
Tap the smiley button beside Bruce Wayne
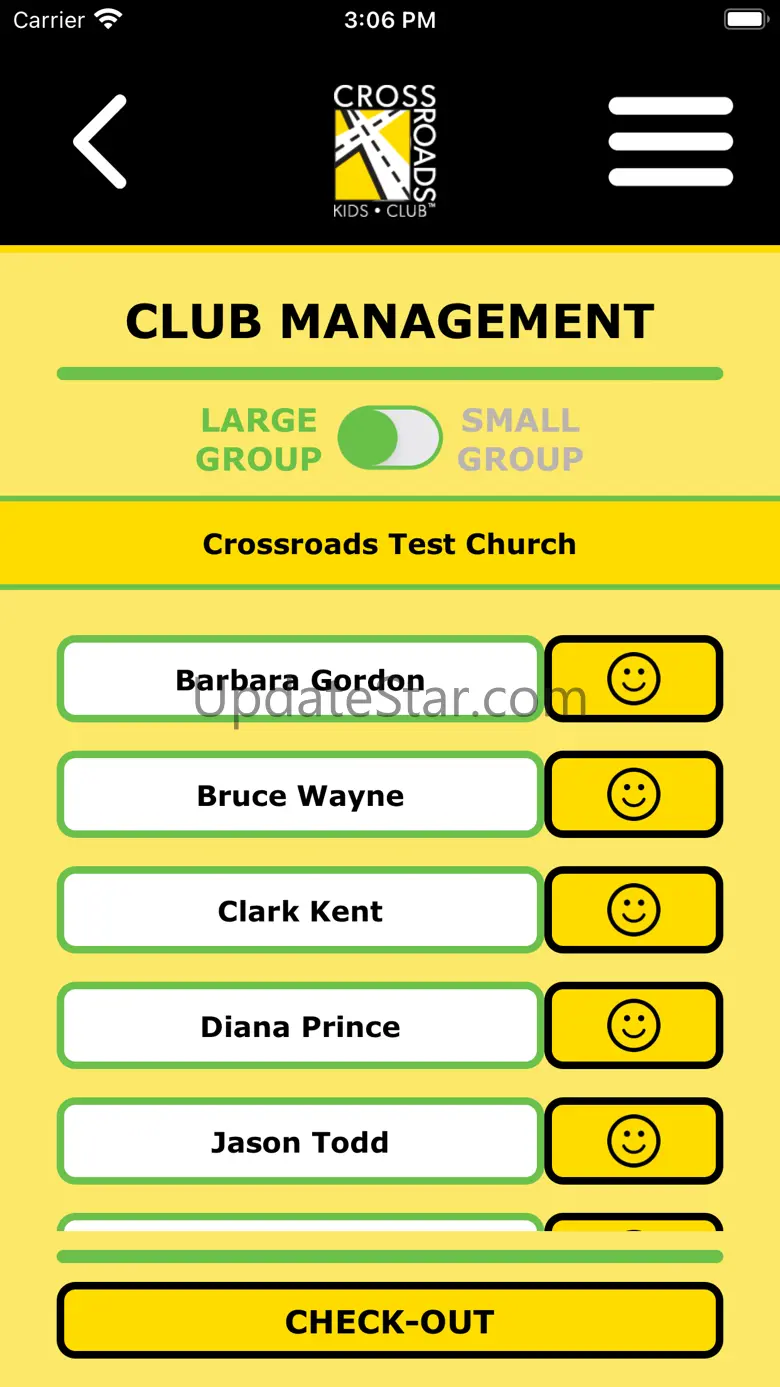coord(634,795)
